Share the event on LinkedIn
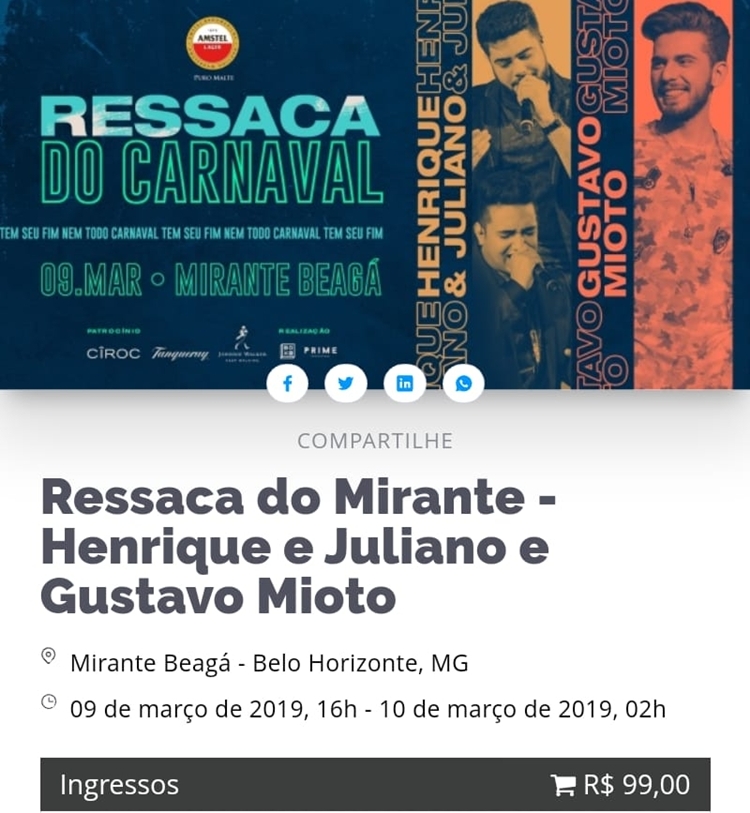This screenshot has width=750, height=813. (405, 384)
